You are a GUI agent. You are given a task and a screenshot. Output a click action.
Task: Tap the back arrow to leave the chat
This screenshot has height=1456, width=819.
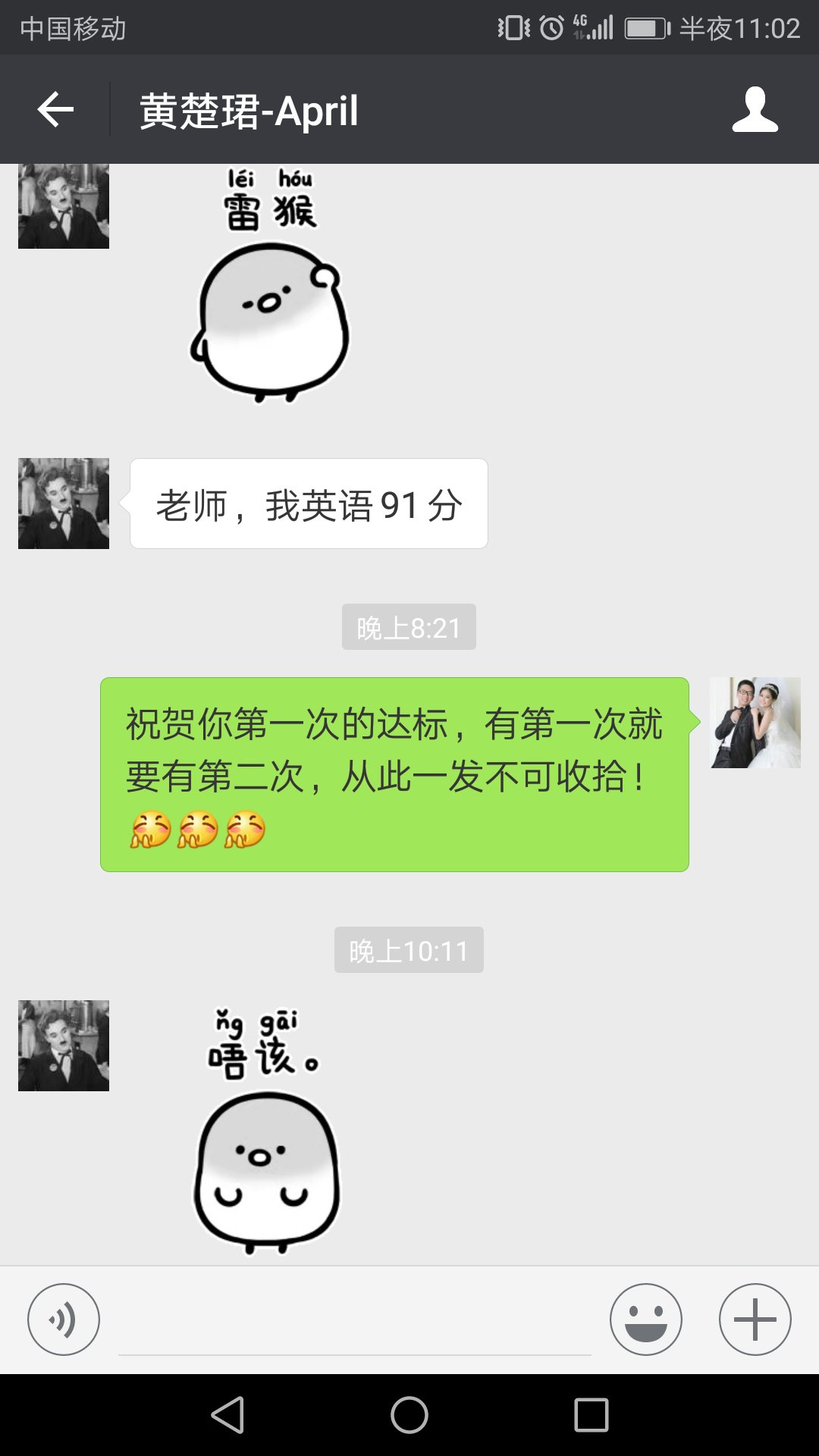(x=53, y=110)
